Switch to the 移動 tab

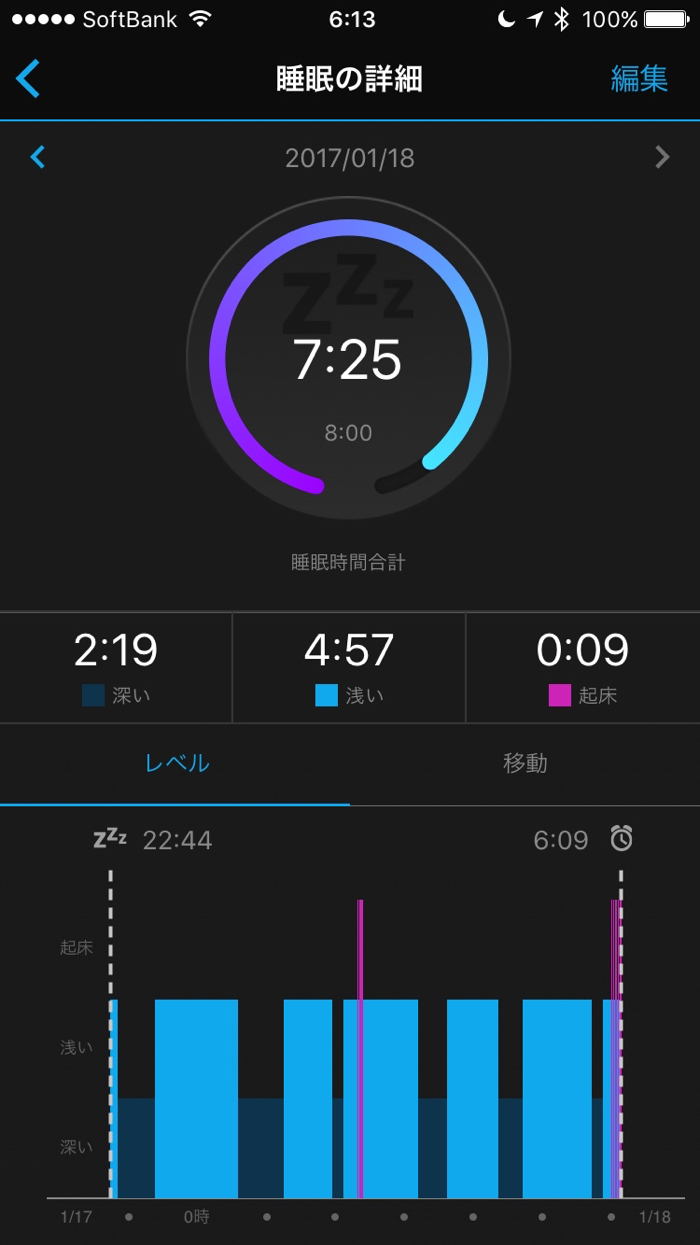524,764
